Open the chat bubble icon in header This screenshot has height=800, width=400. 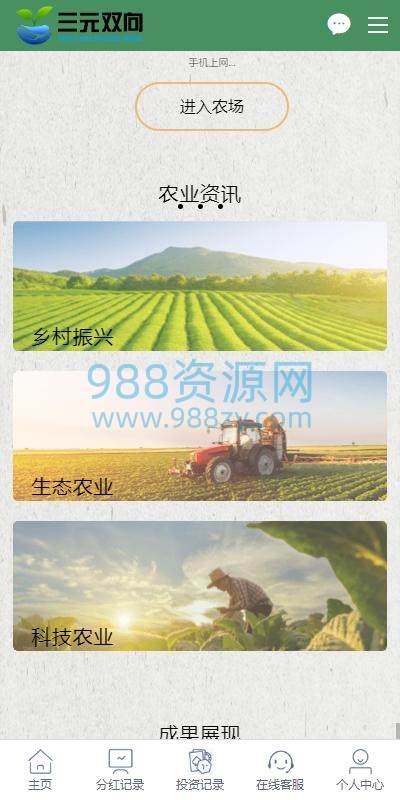[339, 24]
